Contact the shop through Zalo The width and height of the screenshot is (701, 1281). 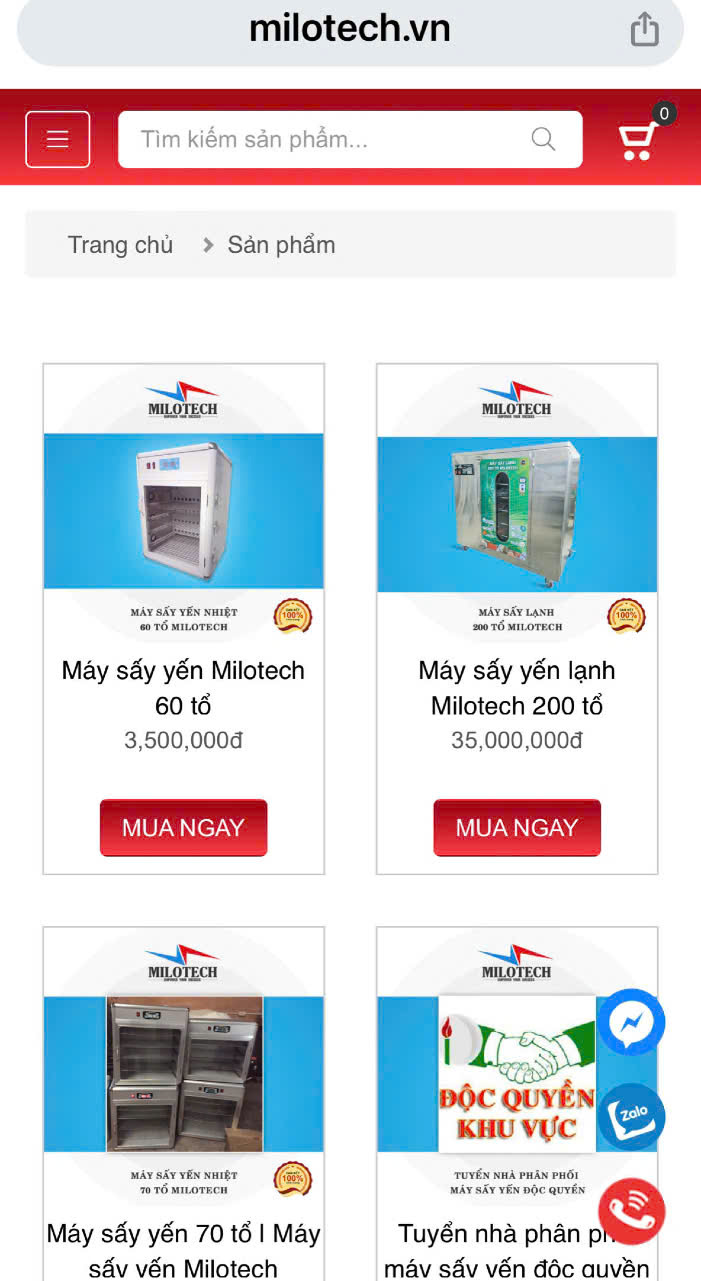632,1116
